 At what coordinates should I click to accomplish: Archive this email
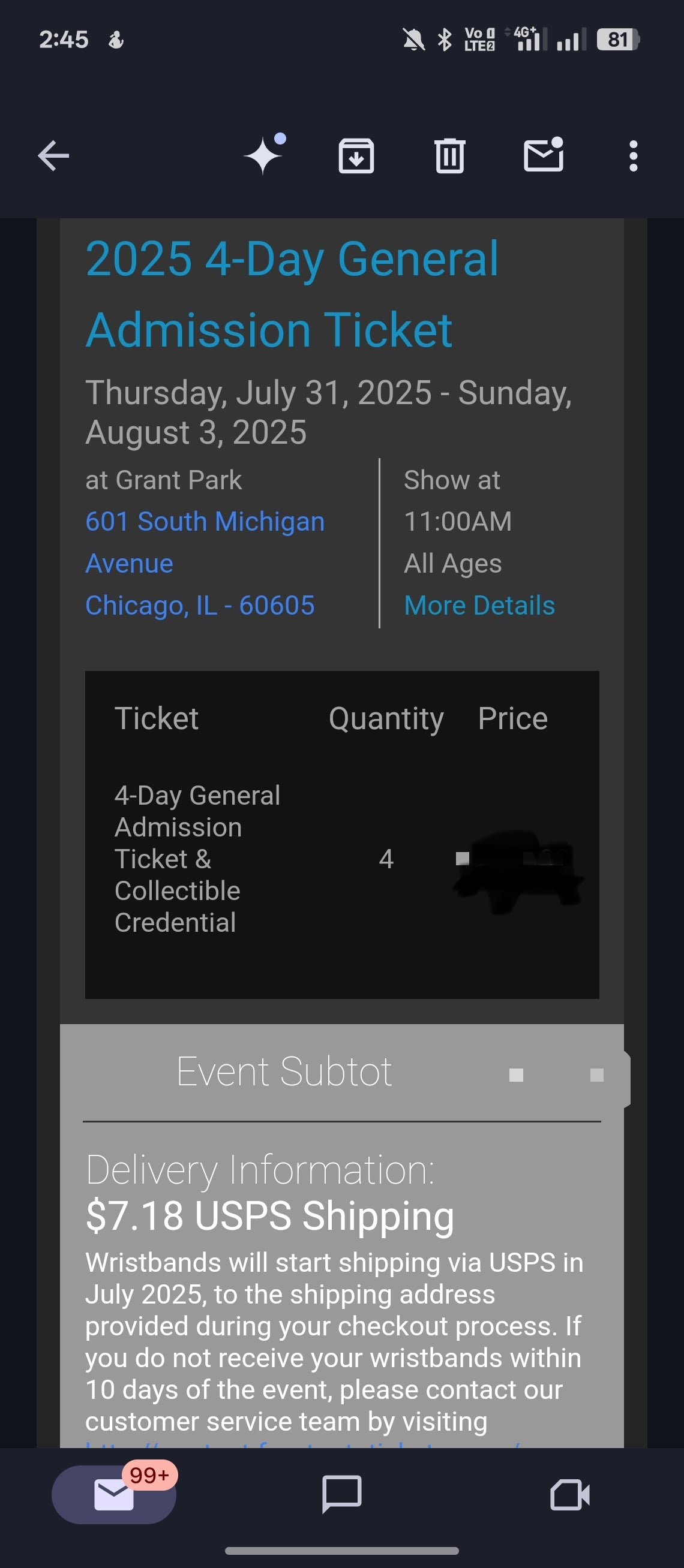point(356,156)
